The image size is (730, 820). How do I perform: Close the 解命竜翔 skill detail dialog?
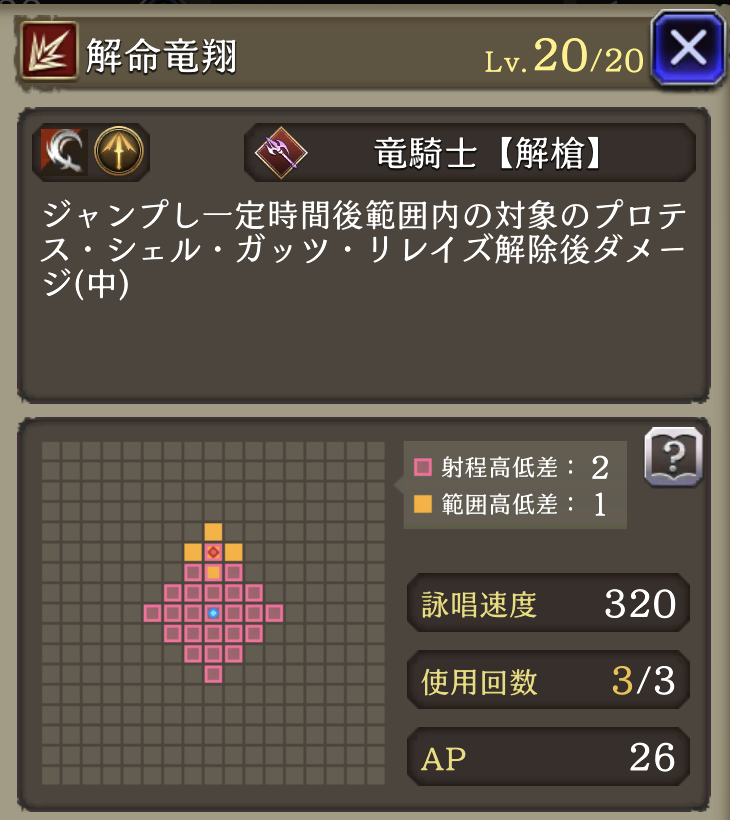point(687,47)
